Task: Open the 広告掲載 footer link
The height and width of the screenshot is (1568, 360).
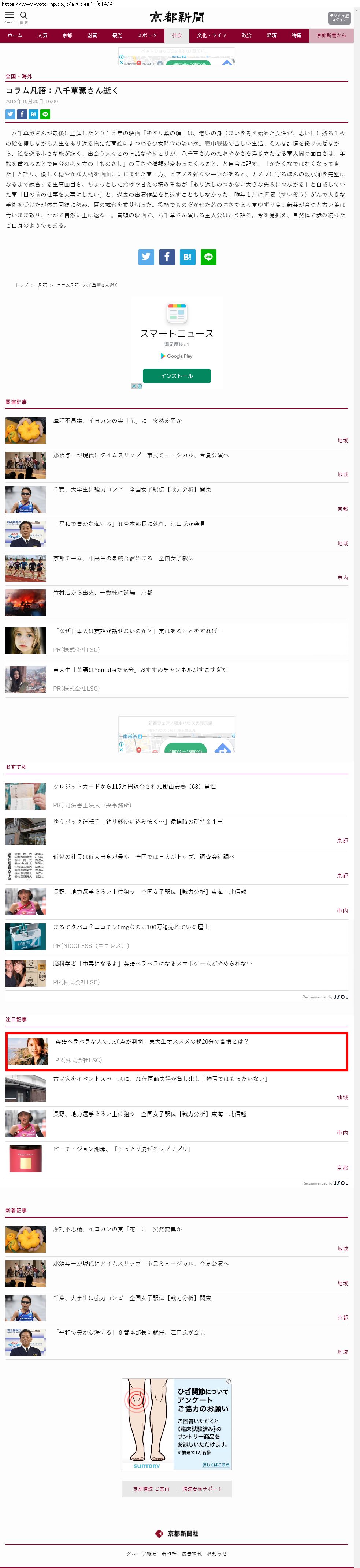Action: (x=190, y=1553)
